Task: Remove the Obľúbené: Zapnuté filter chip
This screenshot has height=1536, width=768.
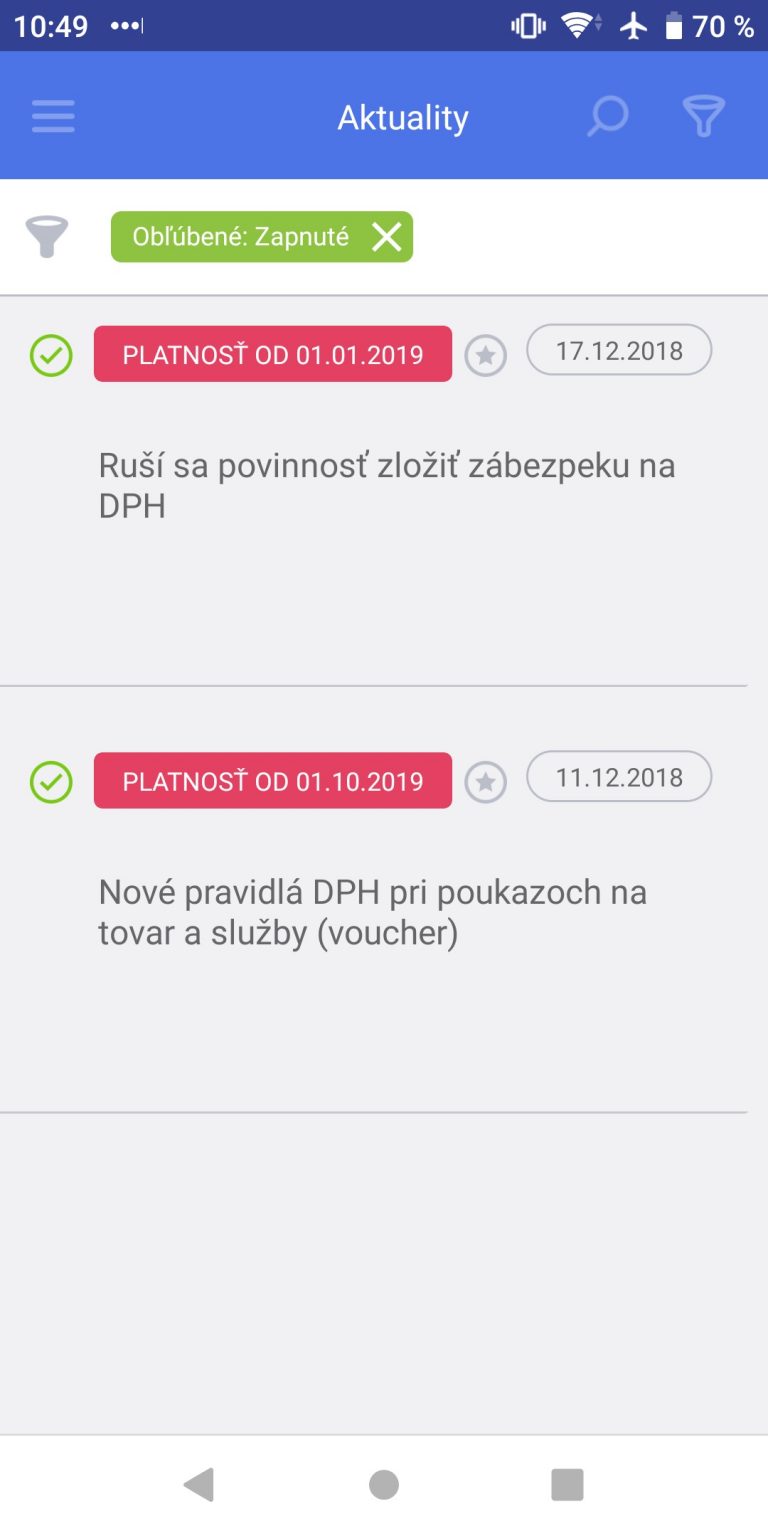Action: coord(387,237)
